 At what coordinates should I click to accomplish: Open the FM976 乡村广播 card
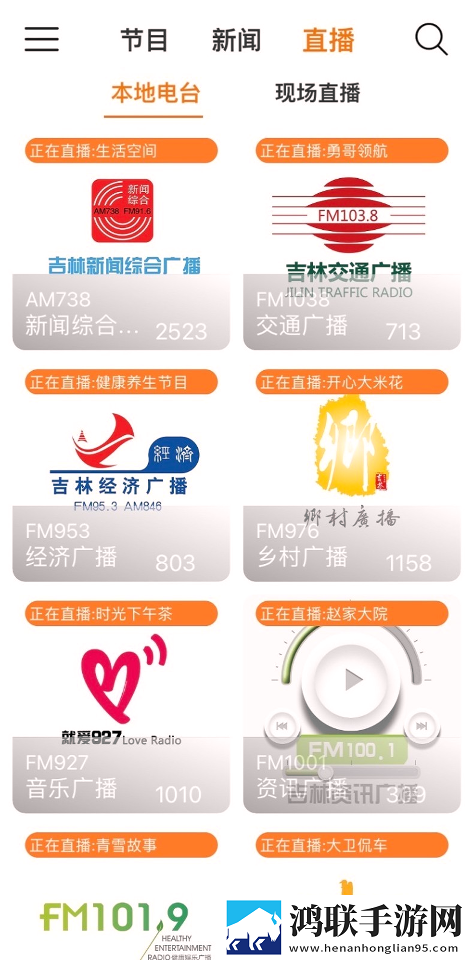[352, 475]
